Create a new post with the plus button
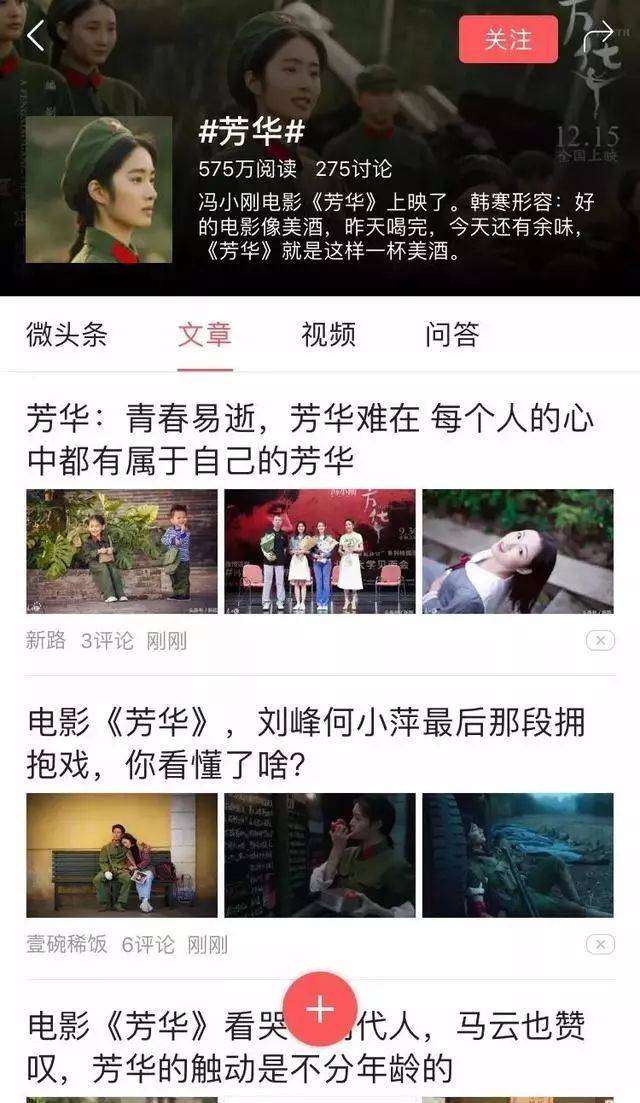The image size is (640, 1103). pyautogui.click(x=320, y=1010)
